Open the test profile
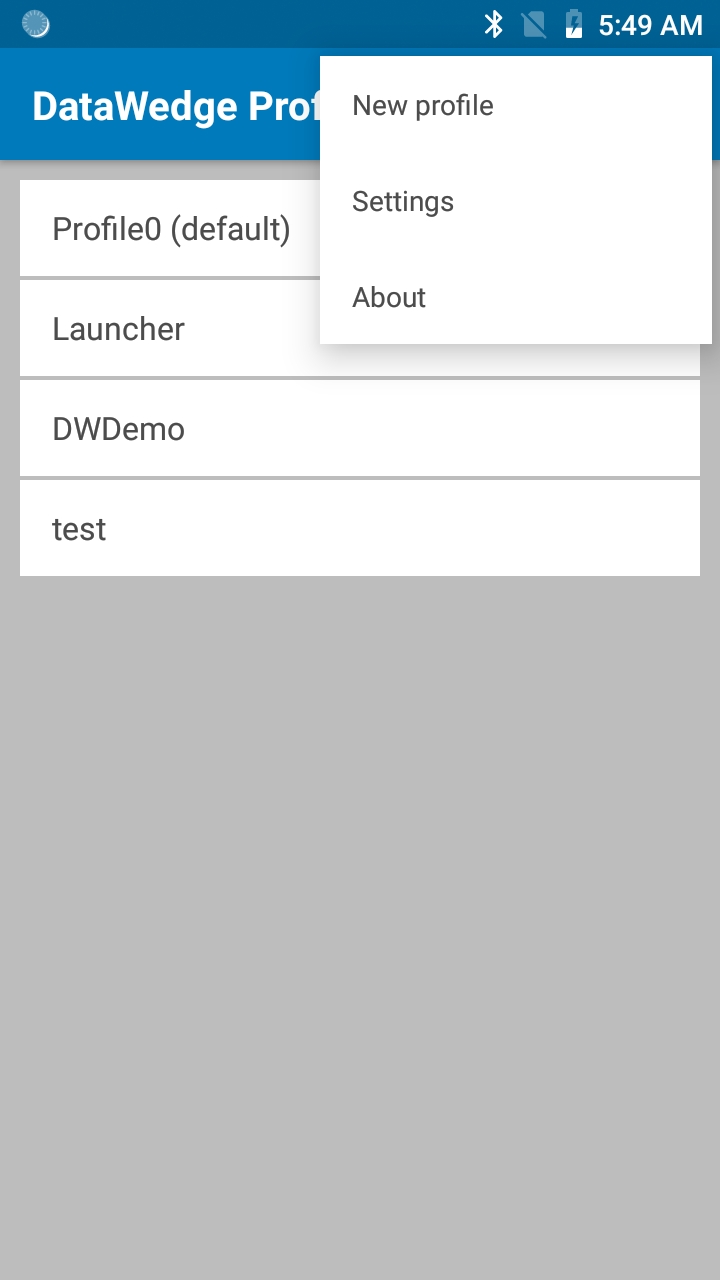720x1280 pixels. 360,529
